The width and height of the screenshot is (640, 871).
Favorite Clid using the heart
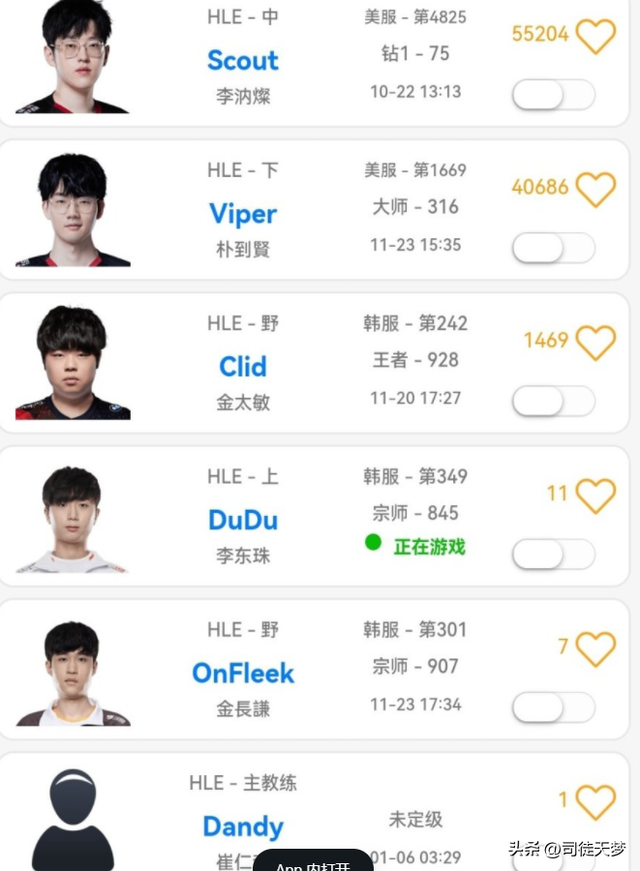tap(596, 343)
